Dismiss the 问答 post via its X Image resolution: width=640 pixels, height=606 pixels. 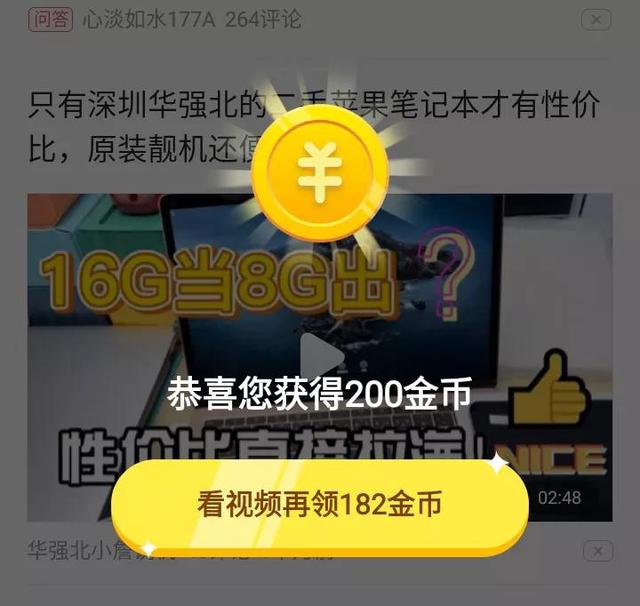click(596, 20)
